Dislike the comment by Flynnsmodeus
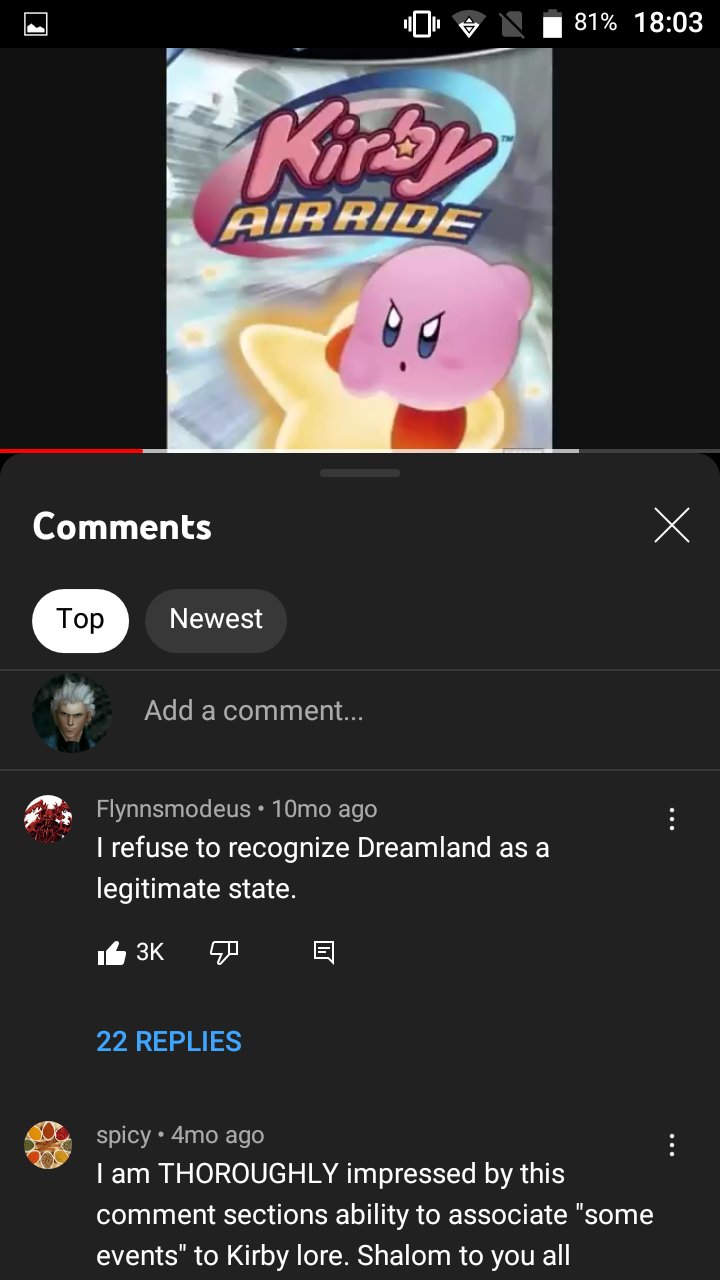The height and width of the screenshot is (1280, 720). [224, 952]
